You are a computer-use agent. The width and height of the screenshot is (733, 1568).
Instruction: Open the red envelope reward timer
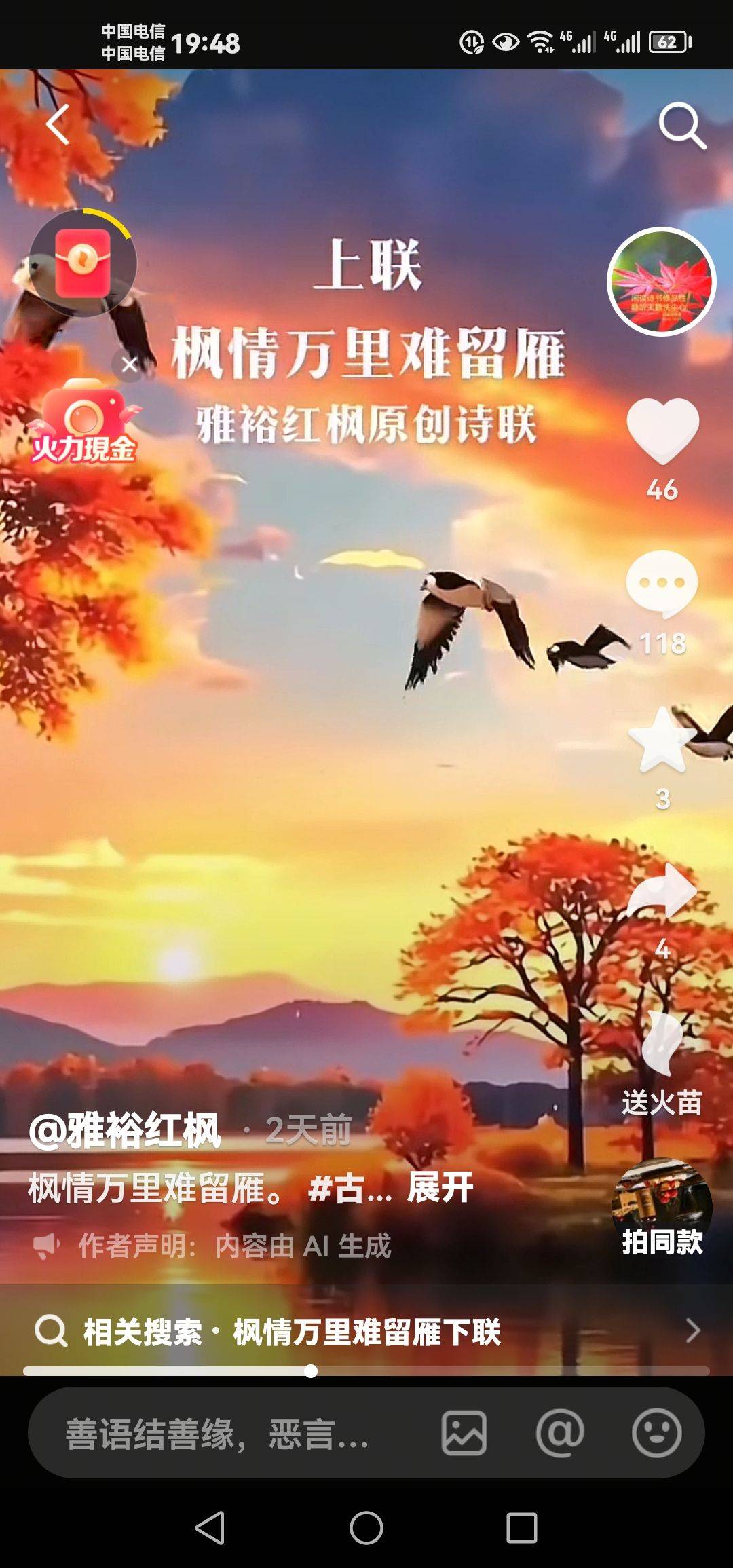83,263
